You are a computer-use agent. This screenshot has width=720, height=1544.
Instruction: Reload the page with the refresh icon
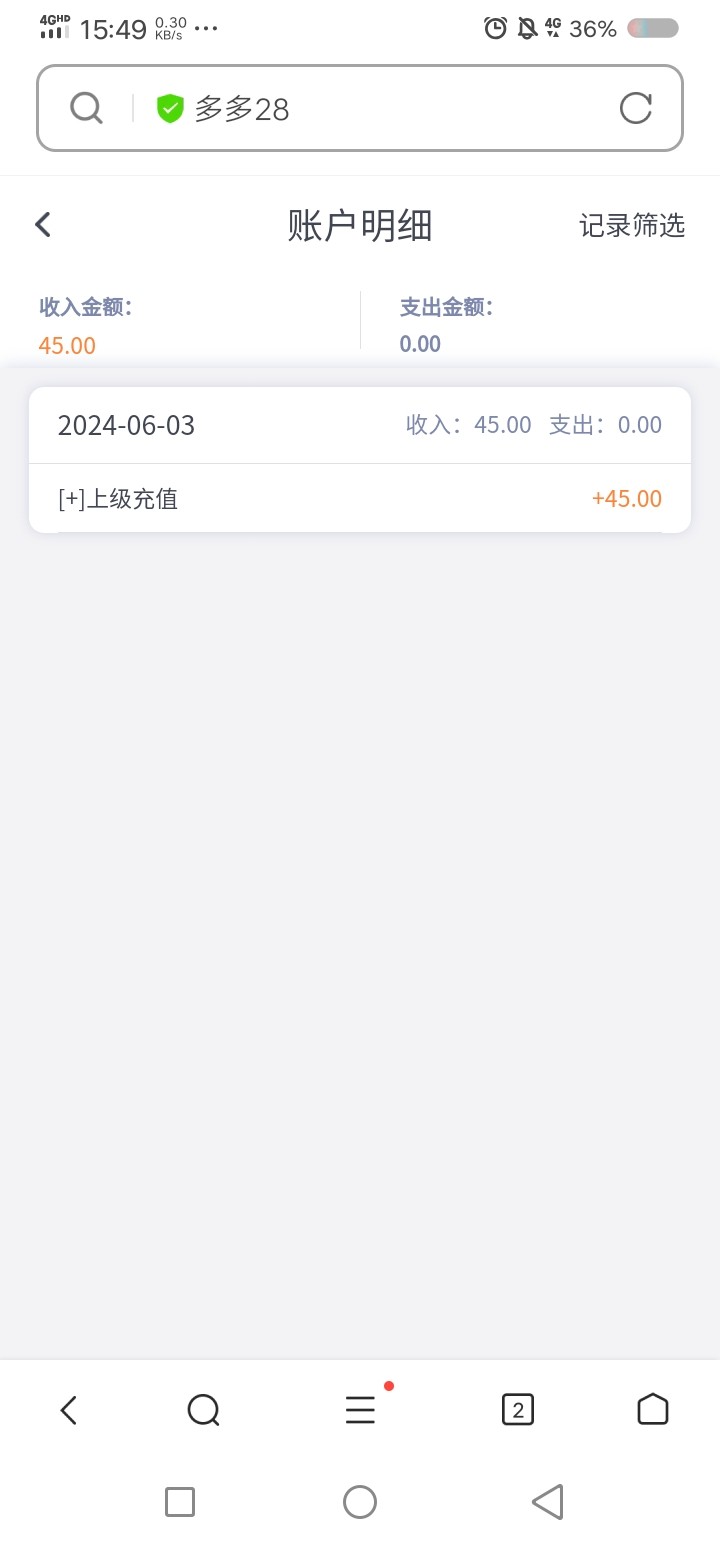(x=636, y=108)
